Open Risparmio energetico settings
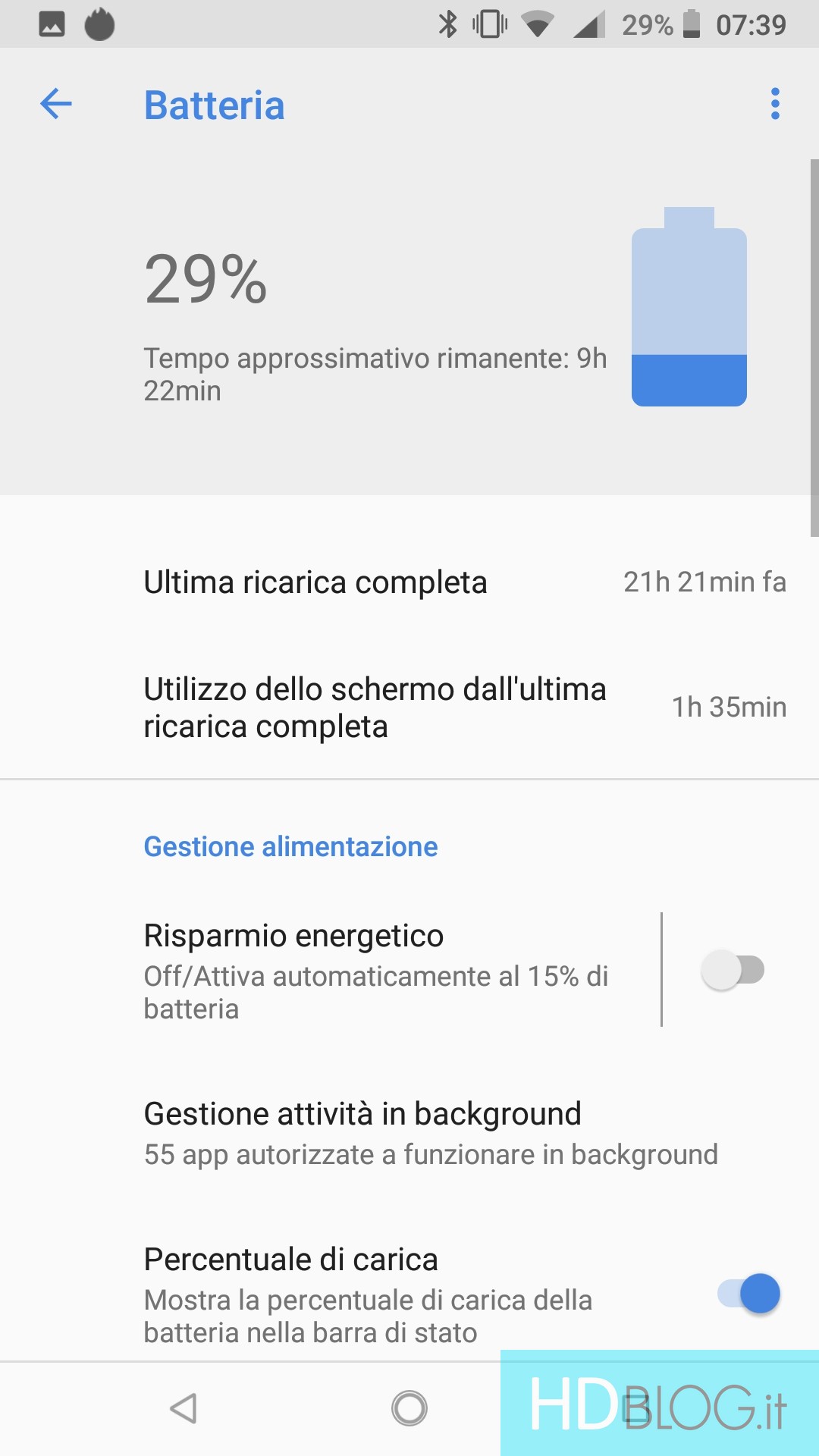This screenshot has width=819, height=1456. (376, 971)
